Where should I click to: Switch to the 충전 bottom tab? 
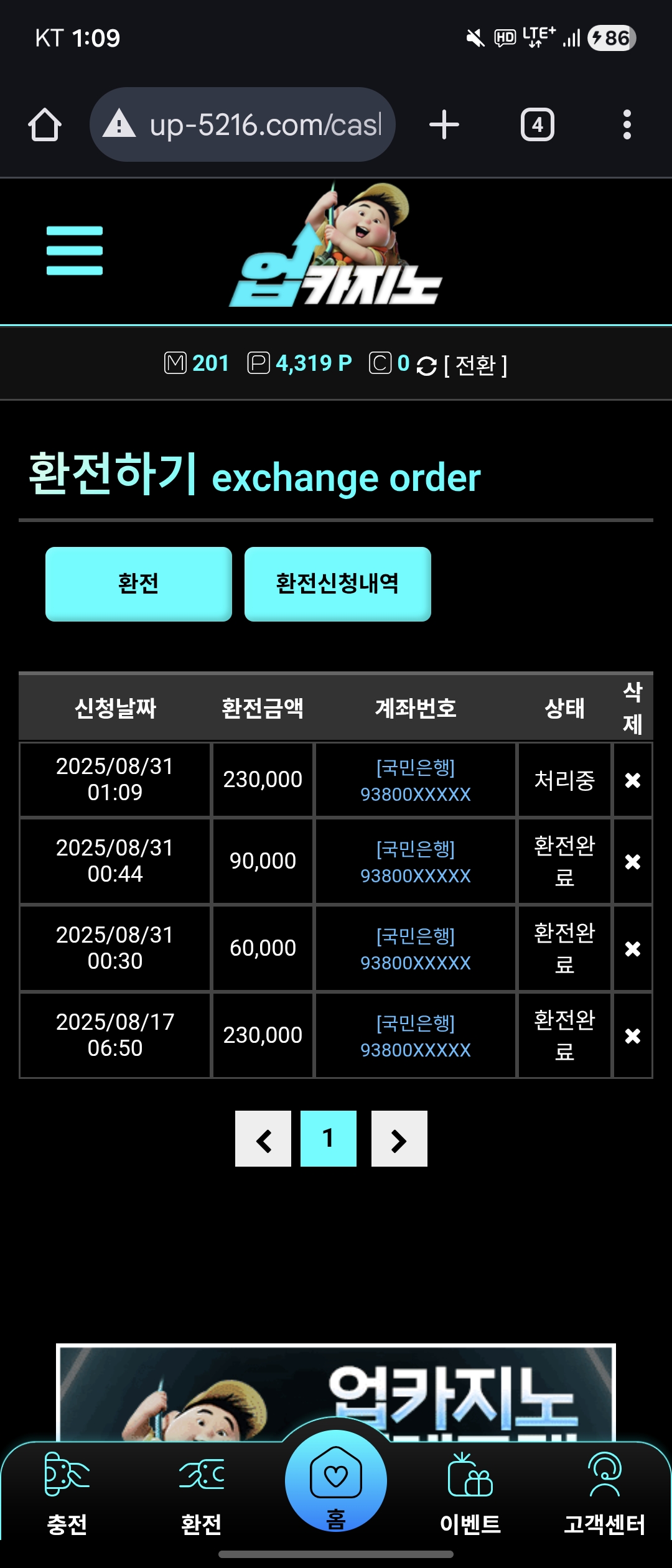point(67,1493)
